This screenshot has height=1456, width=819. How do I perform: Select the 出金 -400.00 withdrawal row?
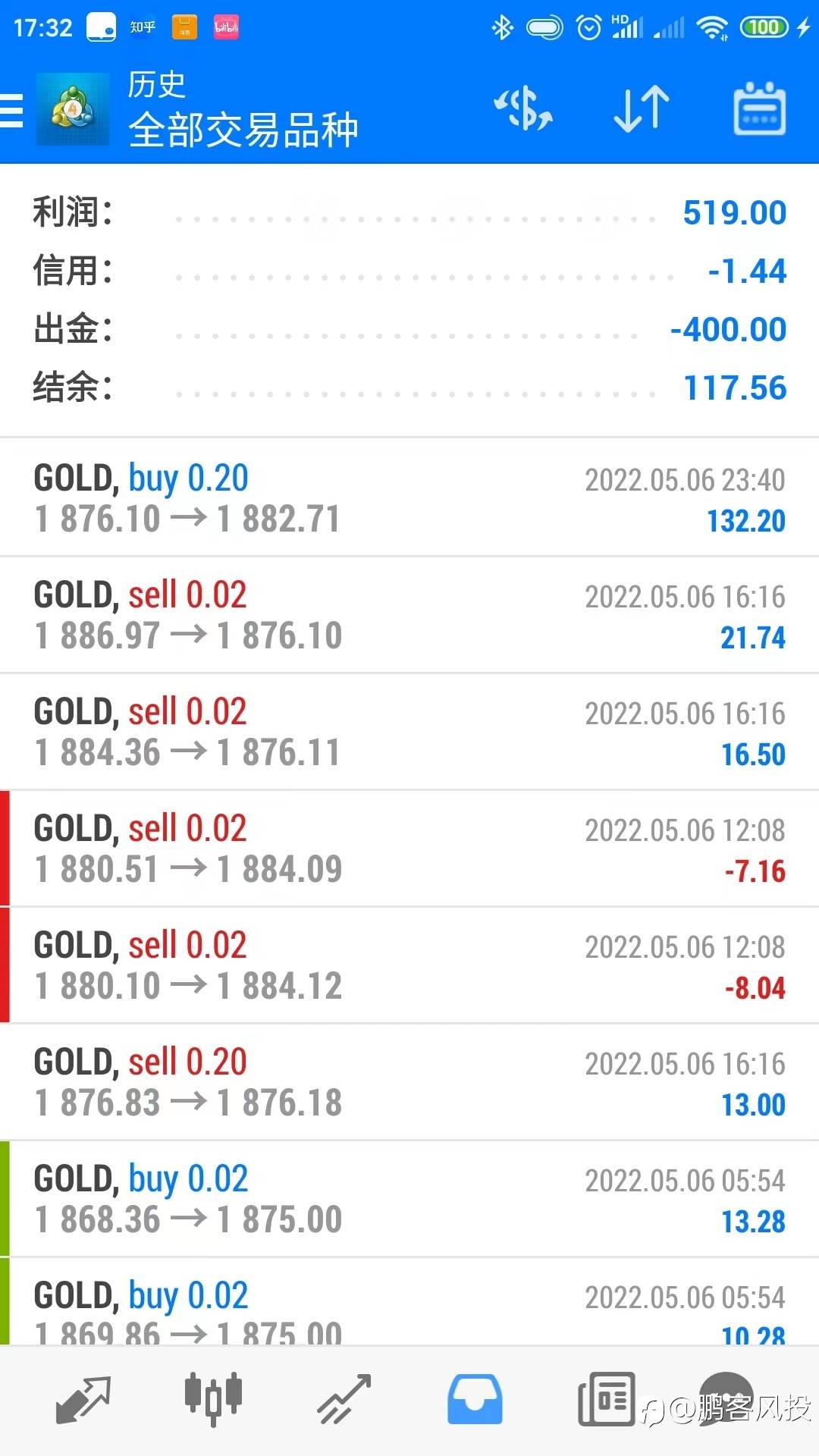click(x=409, y=329)
